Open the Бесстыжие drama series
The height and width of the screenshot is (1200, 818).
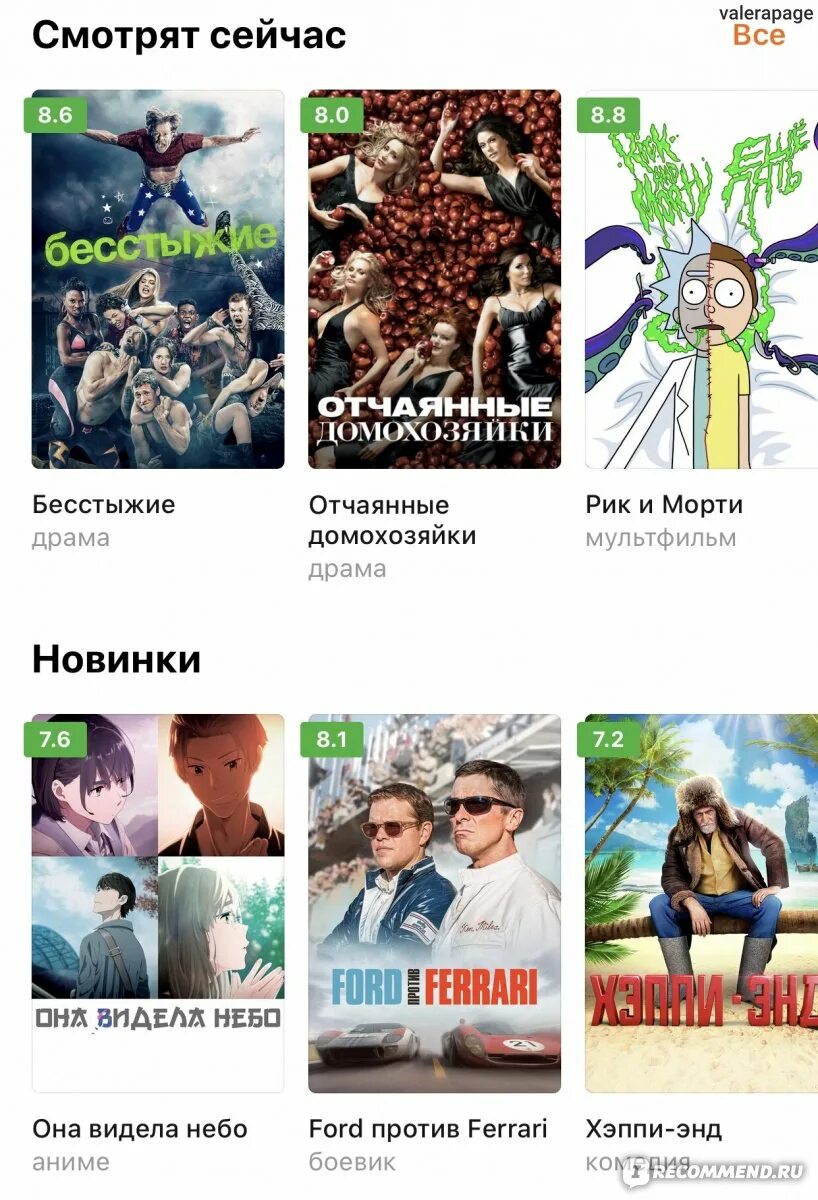[158, 280]
